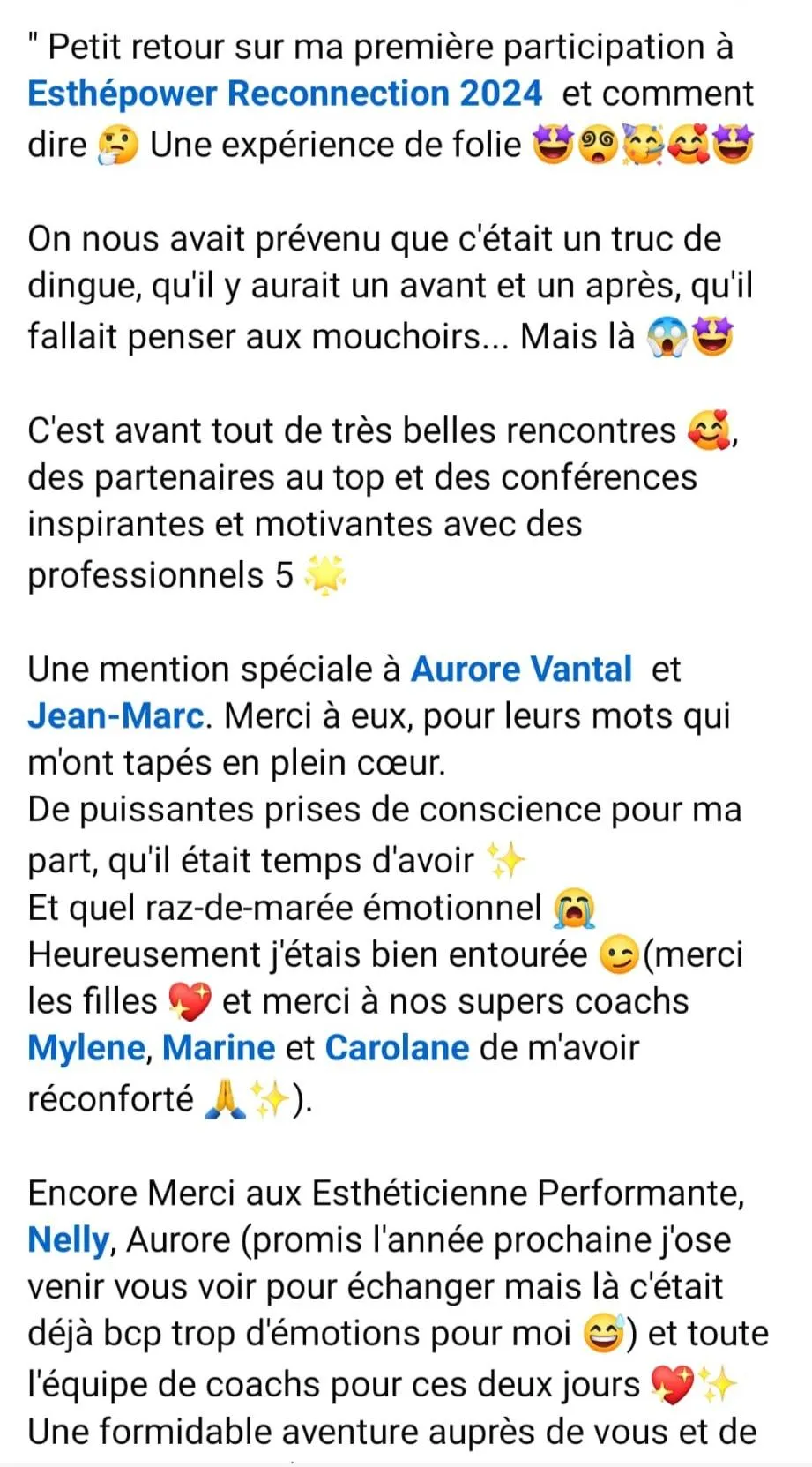Screen dimensions: 812x1467
Task: Tap the Marine mention link
Action: pos(219,1047)
